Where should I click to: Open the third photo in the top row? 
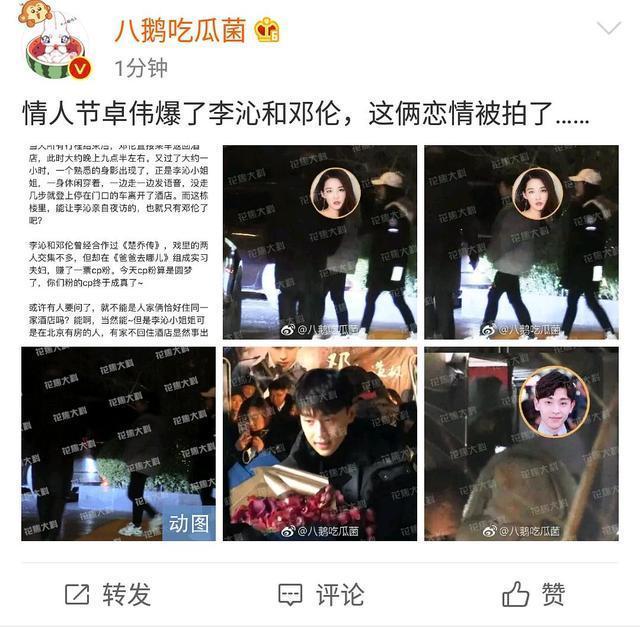521,242
